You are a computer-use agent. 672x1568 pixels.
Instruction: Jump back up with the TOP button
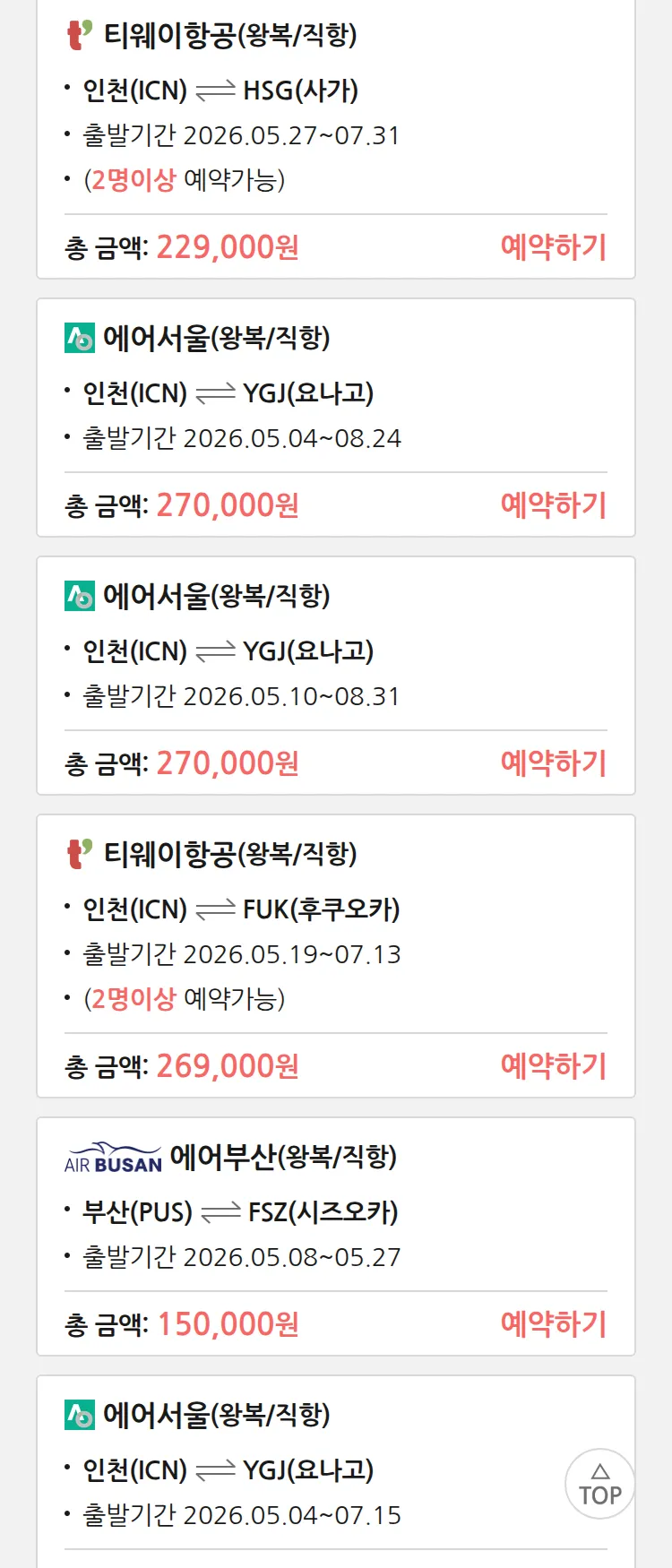(599, 1484)
